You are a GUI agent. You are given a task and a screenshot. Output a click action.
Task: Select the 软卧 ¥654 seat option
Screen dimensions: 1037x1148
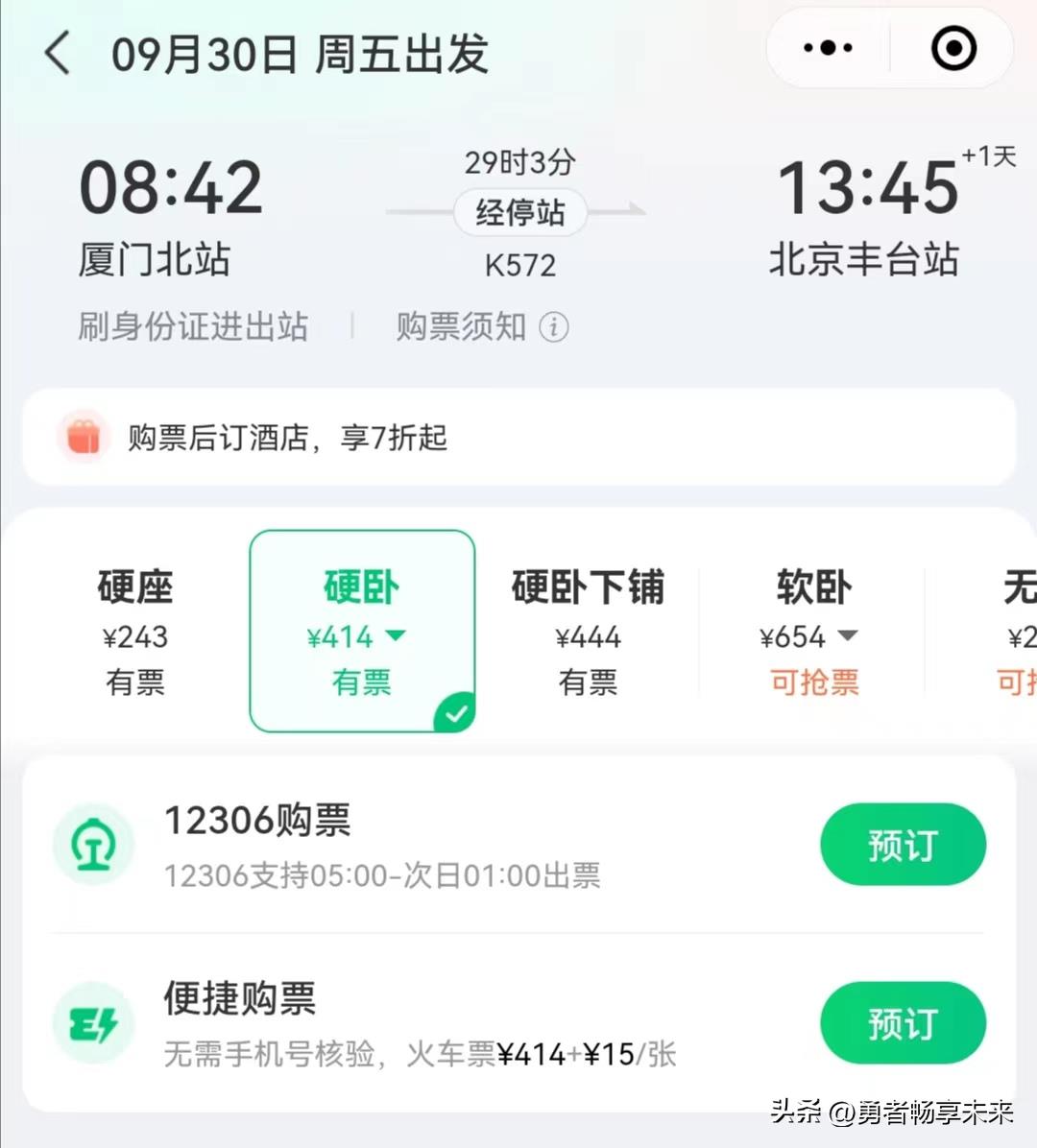pos(813,632)
